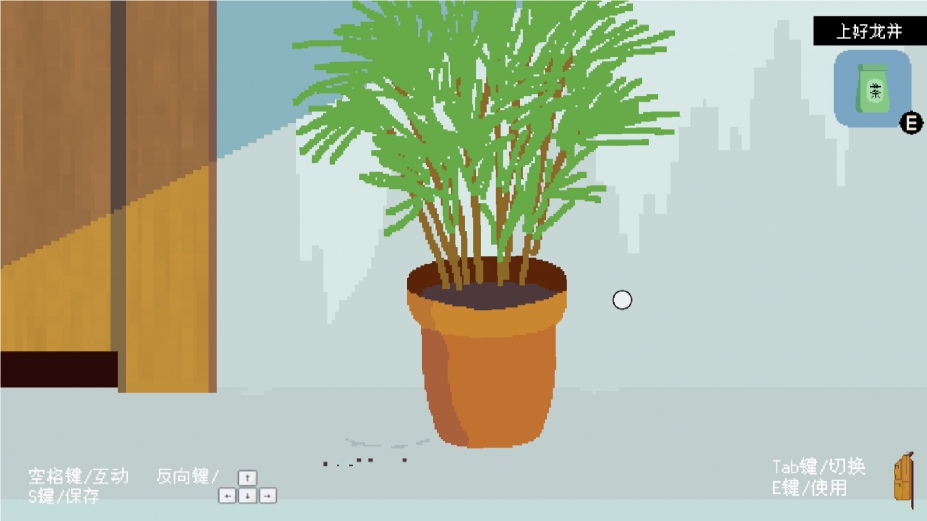Tap the down arrow direction key
The image size is (927, 521).
(x=247, y=495)
